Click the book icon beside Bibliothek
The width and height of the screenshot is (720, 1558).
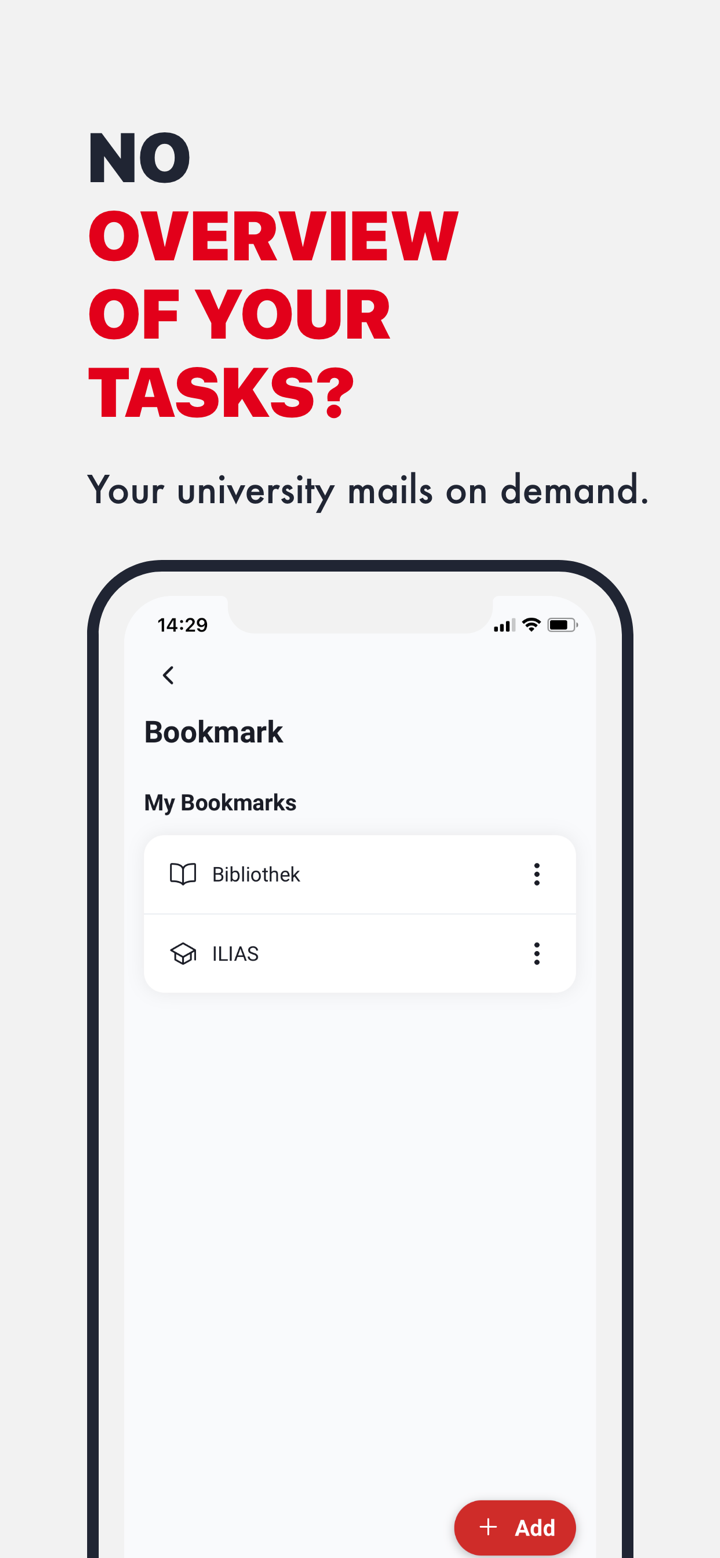184,873
